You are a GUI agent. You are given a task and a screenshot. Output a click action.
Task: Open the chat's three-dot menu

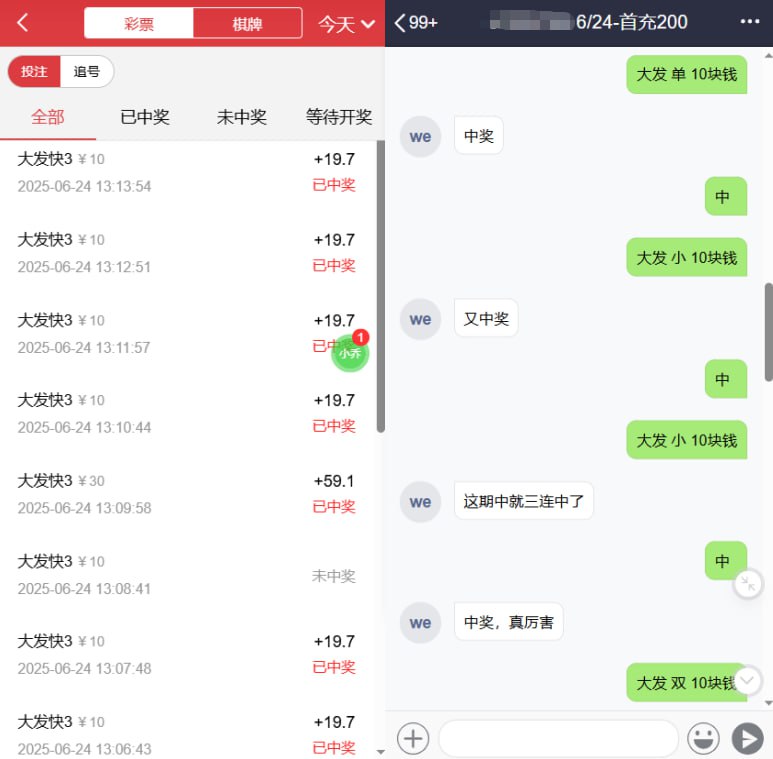click(x=749, y=22)
